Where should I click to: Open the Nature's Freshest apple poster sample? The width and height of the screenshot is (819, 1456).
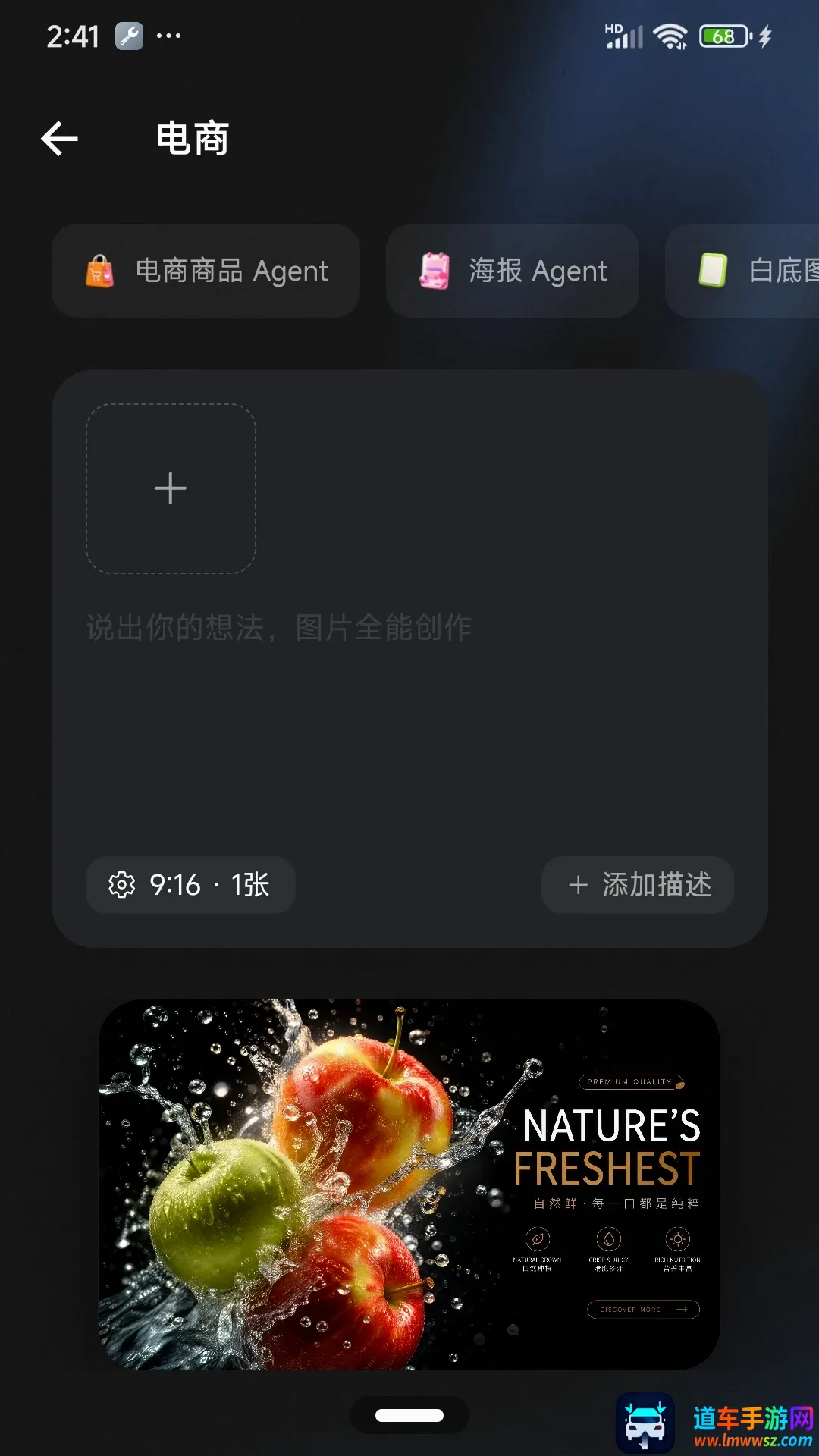[x=409, y=1185]
